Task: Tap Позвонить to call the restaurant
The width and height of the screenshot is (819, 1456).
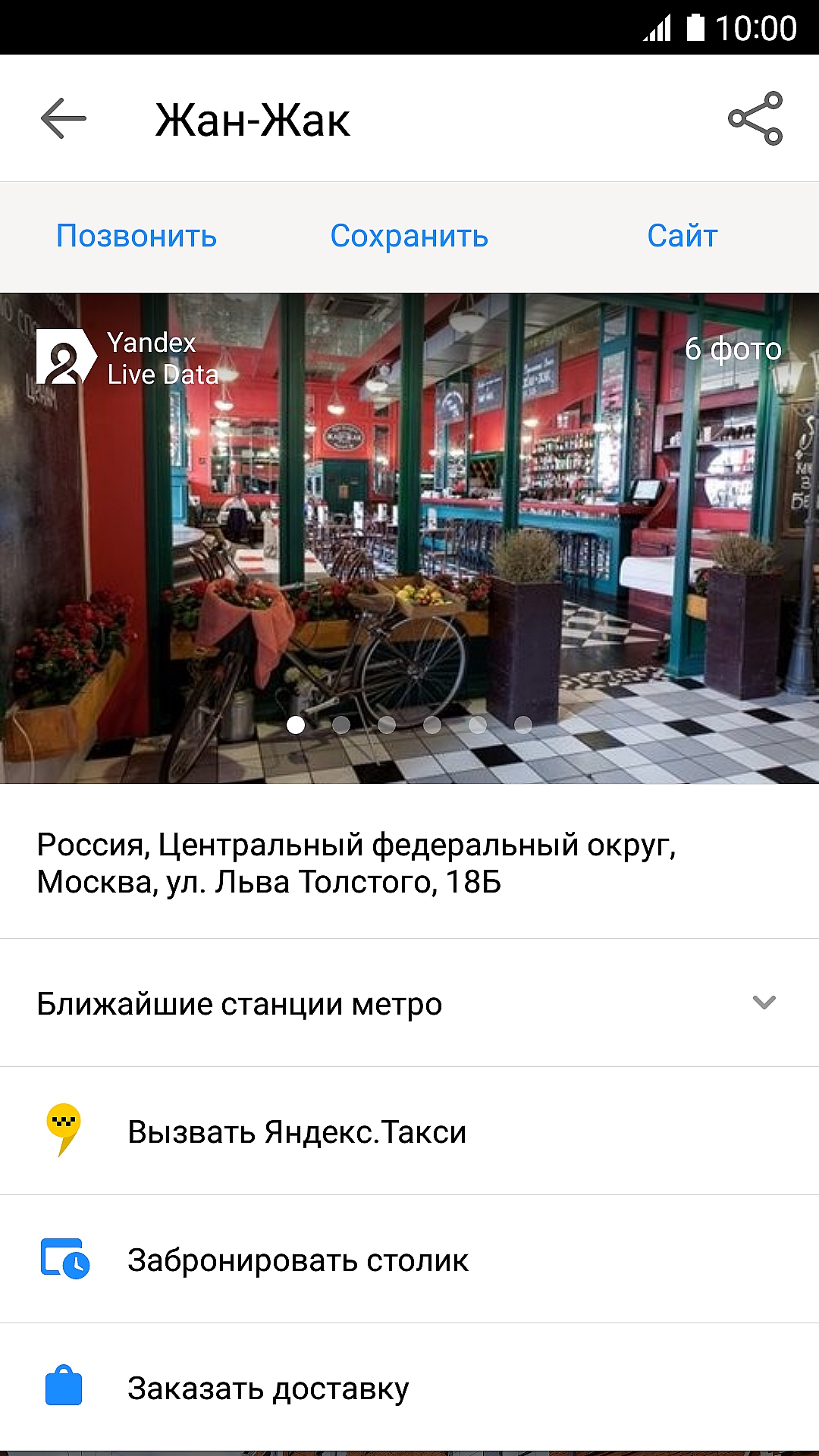Action: [x=136, y=237]
